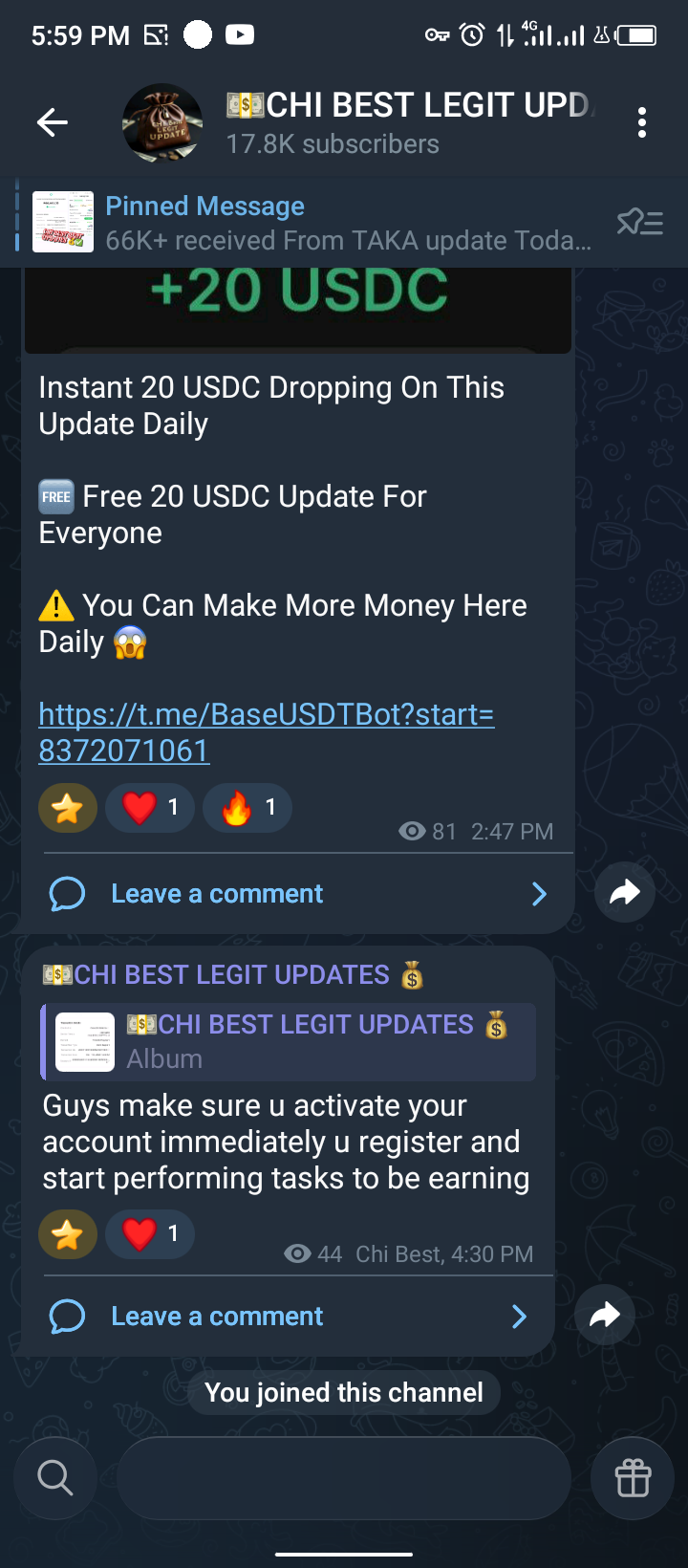Leave a comment on the USDC post
The image size is (688, 1568).
point(218,894)
